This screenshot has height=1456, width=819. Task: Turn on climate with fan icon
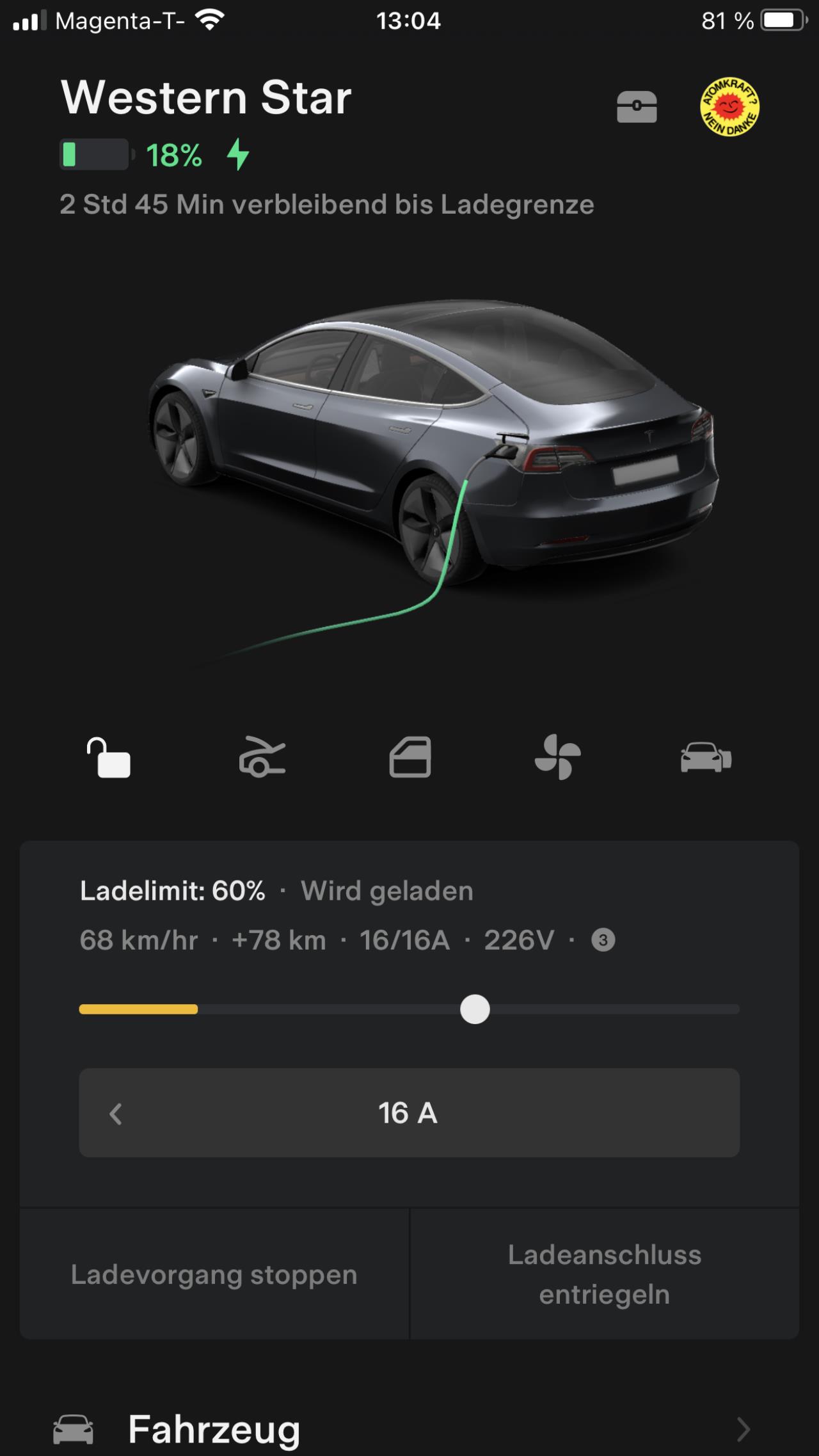(557, 757)
